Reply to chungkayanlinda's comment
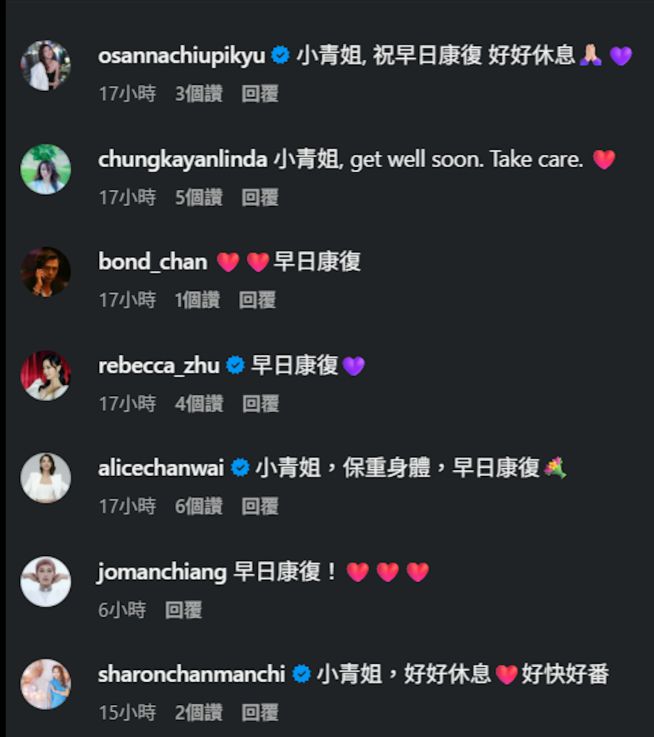Image resolution: width=654 pixels, height=737 pixels. (260, 198)
